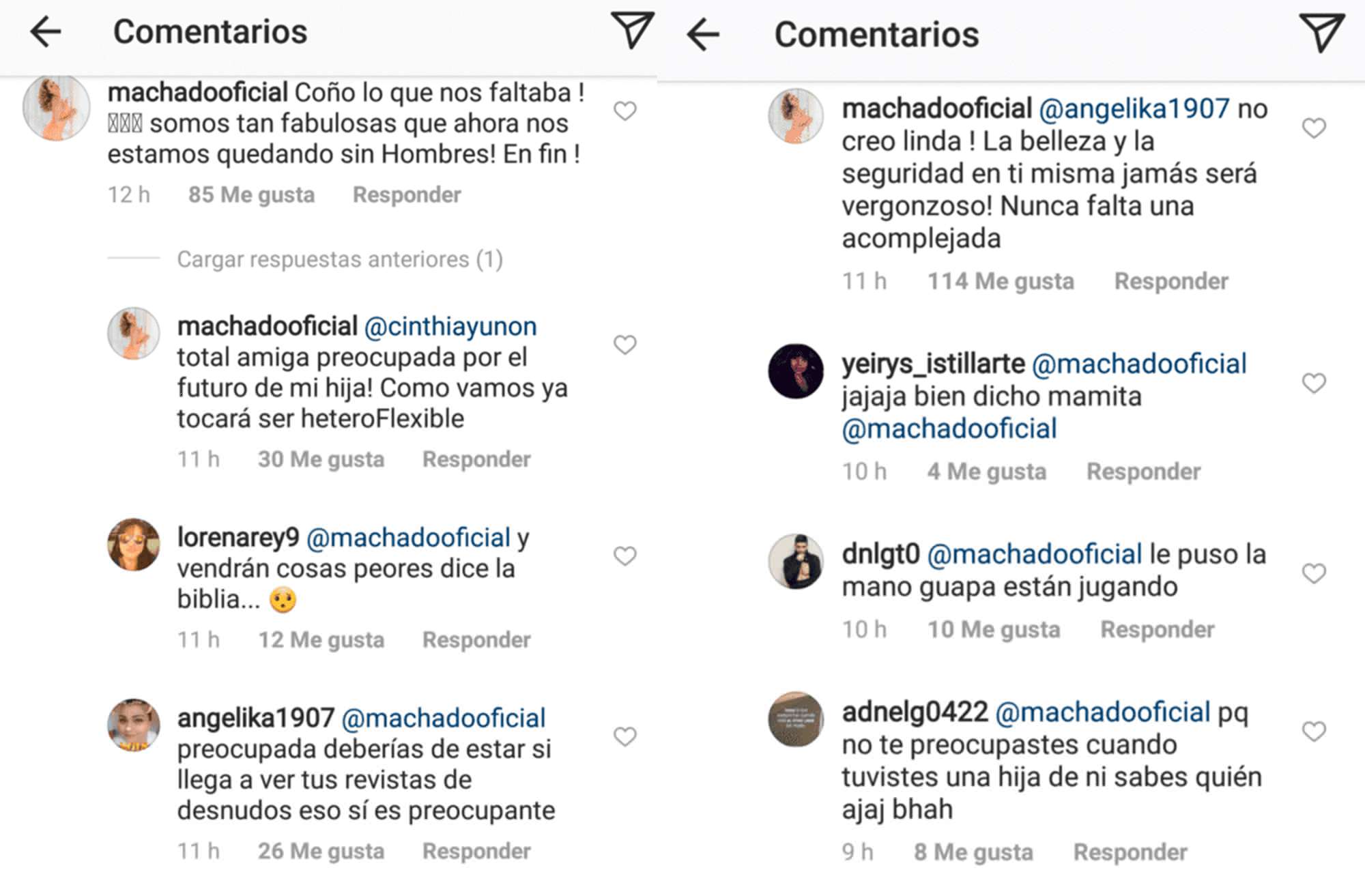This screenshot has height=896, width=1365.
Task: Reply to lorenarey9's comment
Action: (x=476, y=640)
